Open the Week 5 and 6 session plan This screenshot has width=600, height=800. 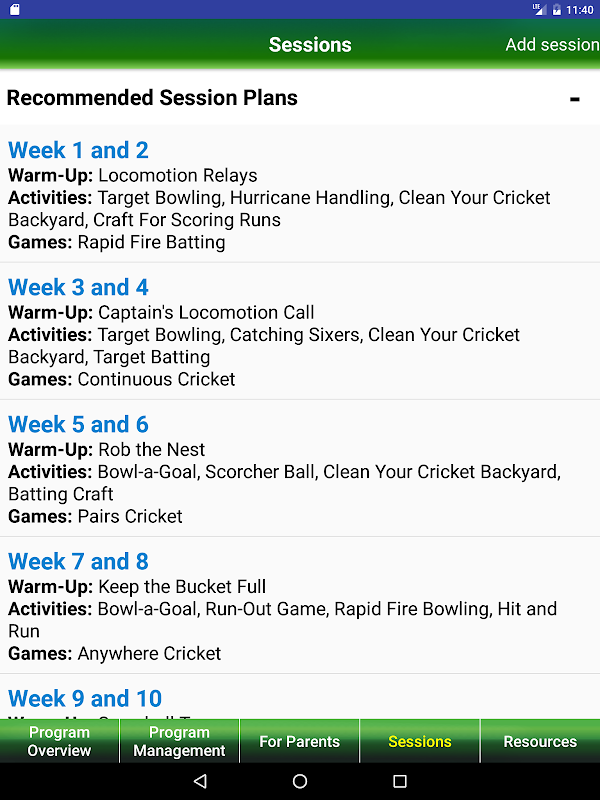tap(300, 468)
